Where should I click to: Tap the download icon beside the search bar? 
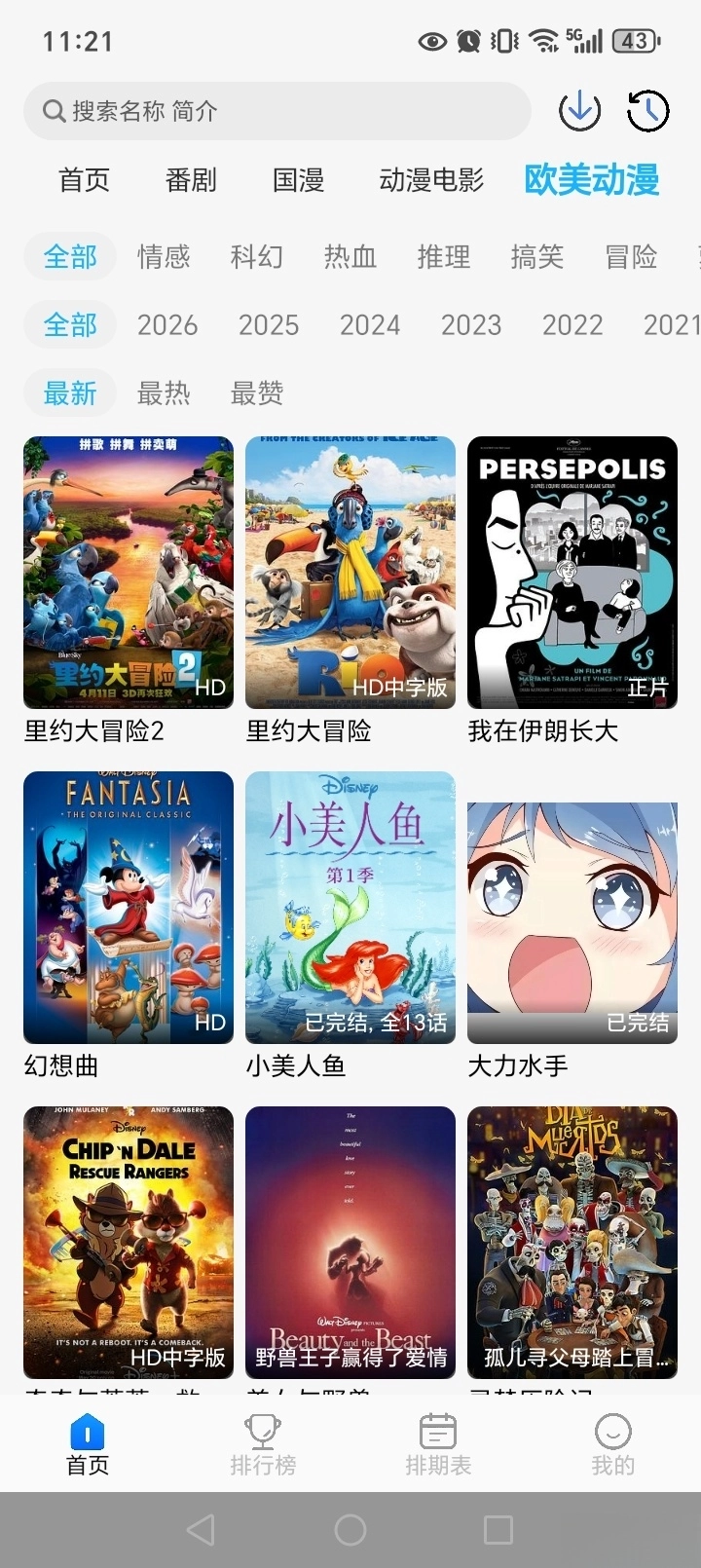(578, 110)
